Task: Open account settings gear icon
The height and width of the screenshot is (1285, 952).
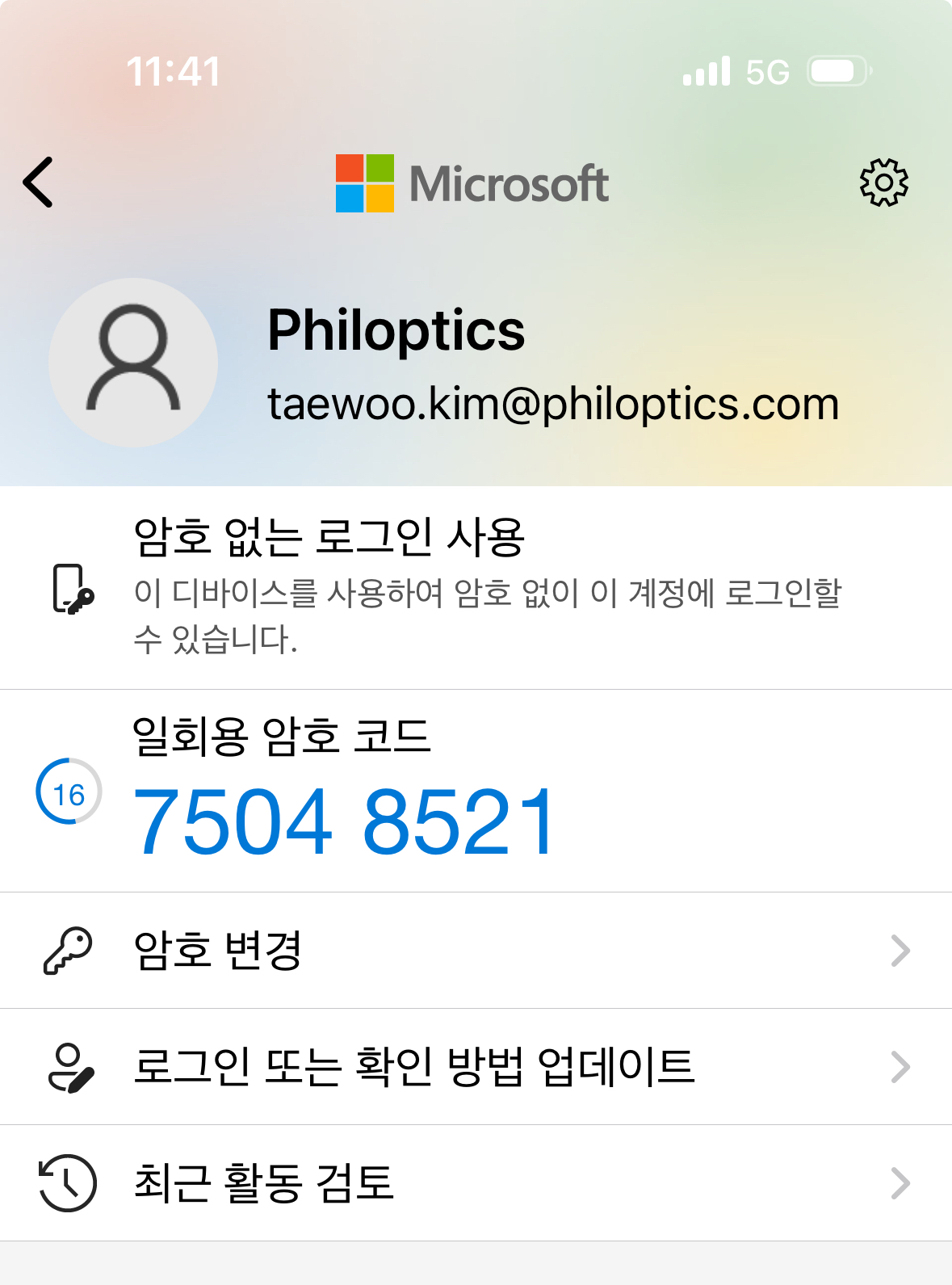Action: coord(883,183)
